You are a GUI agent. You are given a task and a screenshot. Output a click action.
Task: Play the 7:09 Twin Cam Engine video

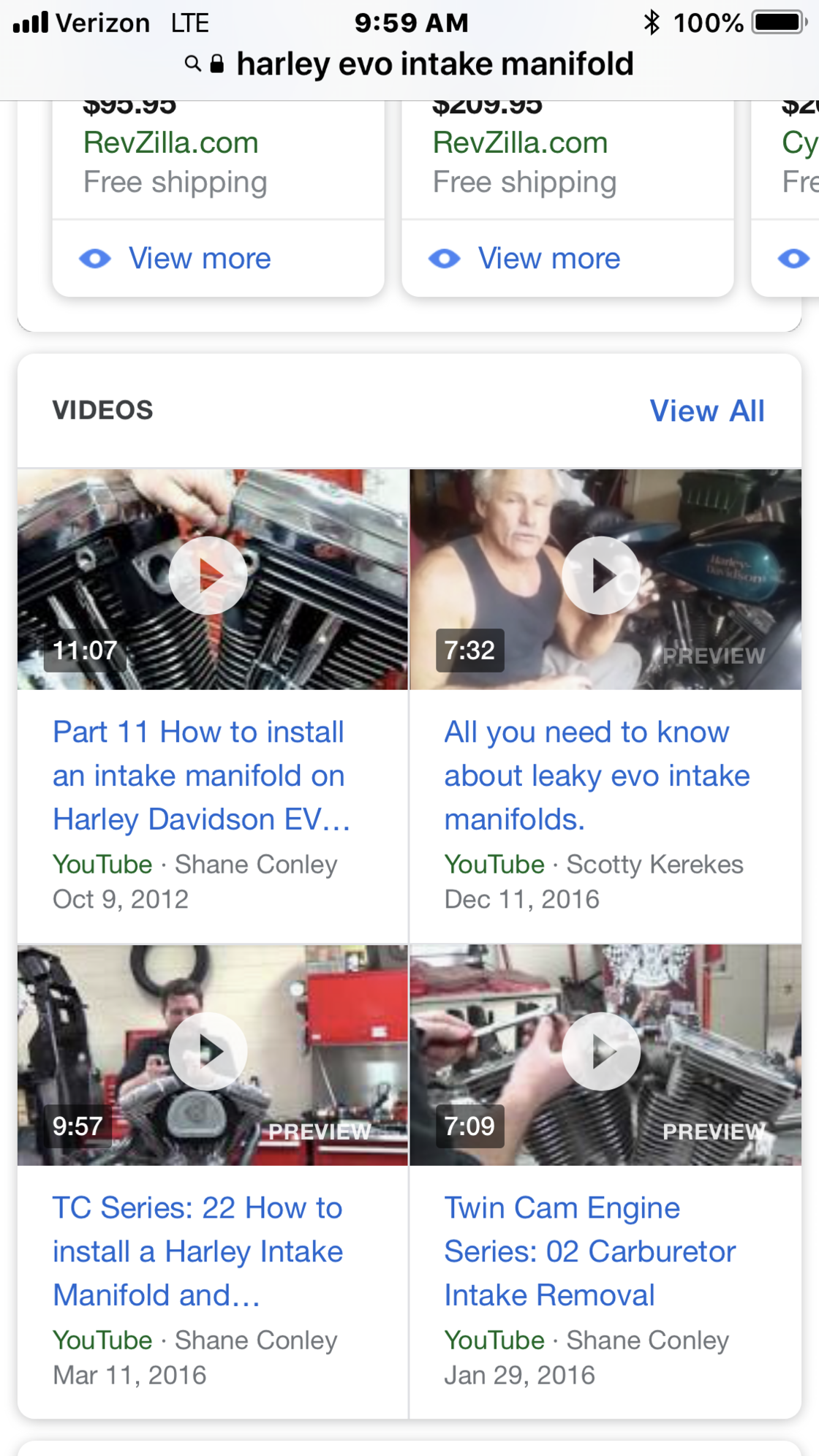601,1051
